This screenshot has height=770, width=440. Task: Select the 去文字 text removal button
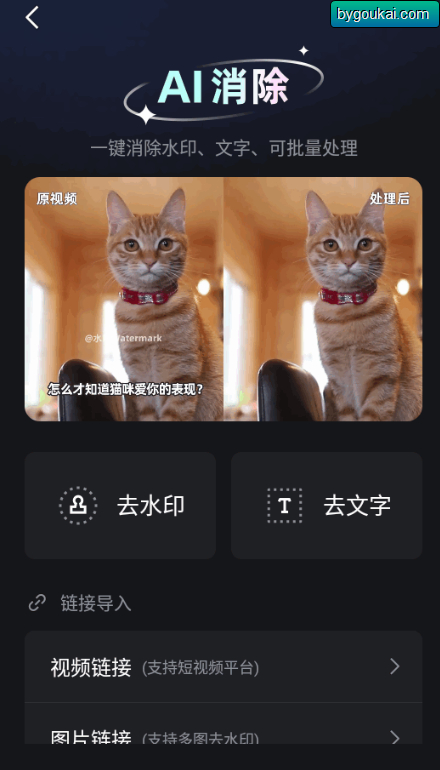click(x=327, y=505)
